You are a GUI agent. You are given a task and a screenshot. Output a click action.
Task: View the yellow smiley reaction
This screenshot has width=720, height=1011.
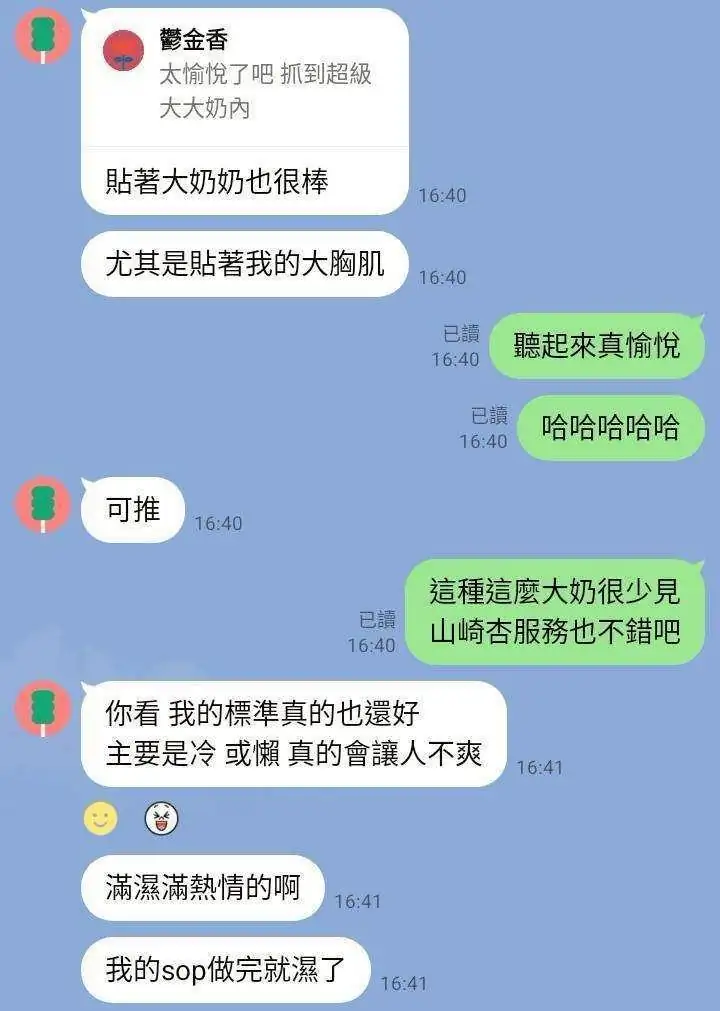100,820
